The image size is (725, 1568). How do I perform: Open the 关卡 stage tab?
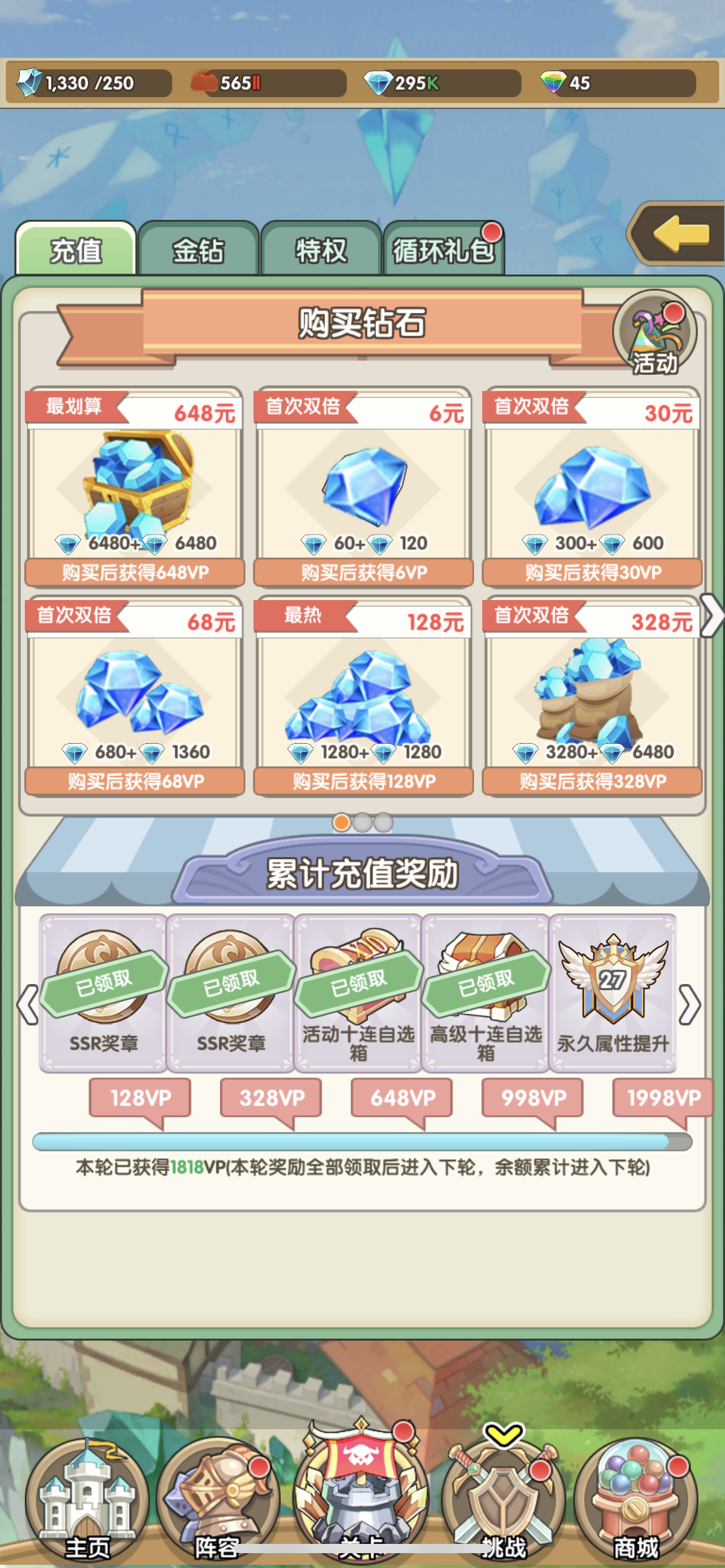361,1492
